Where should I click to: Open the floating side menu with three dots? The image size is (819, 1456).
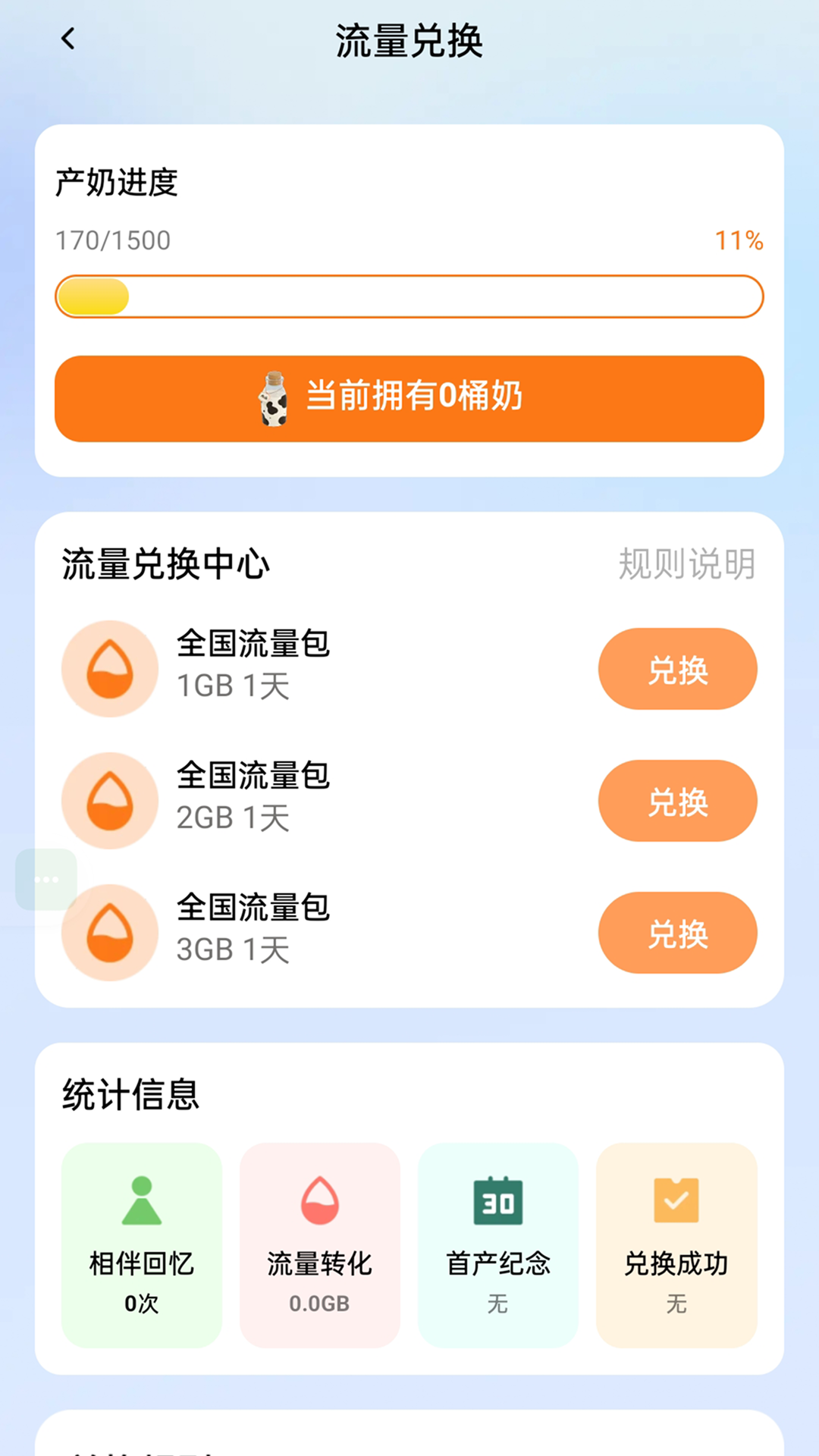(x=45, y=879)
